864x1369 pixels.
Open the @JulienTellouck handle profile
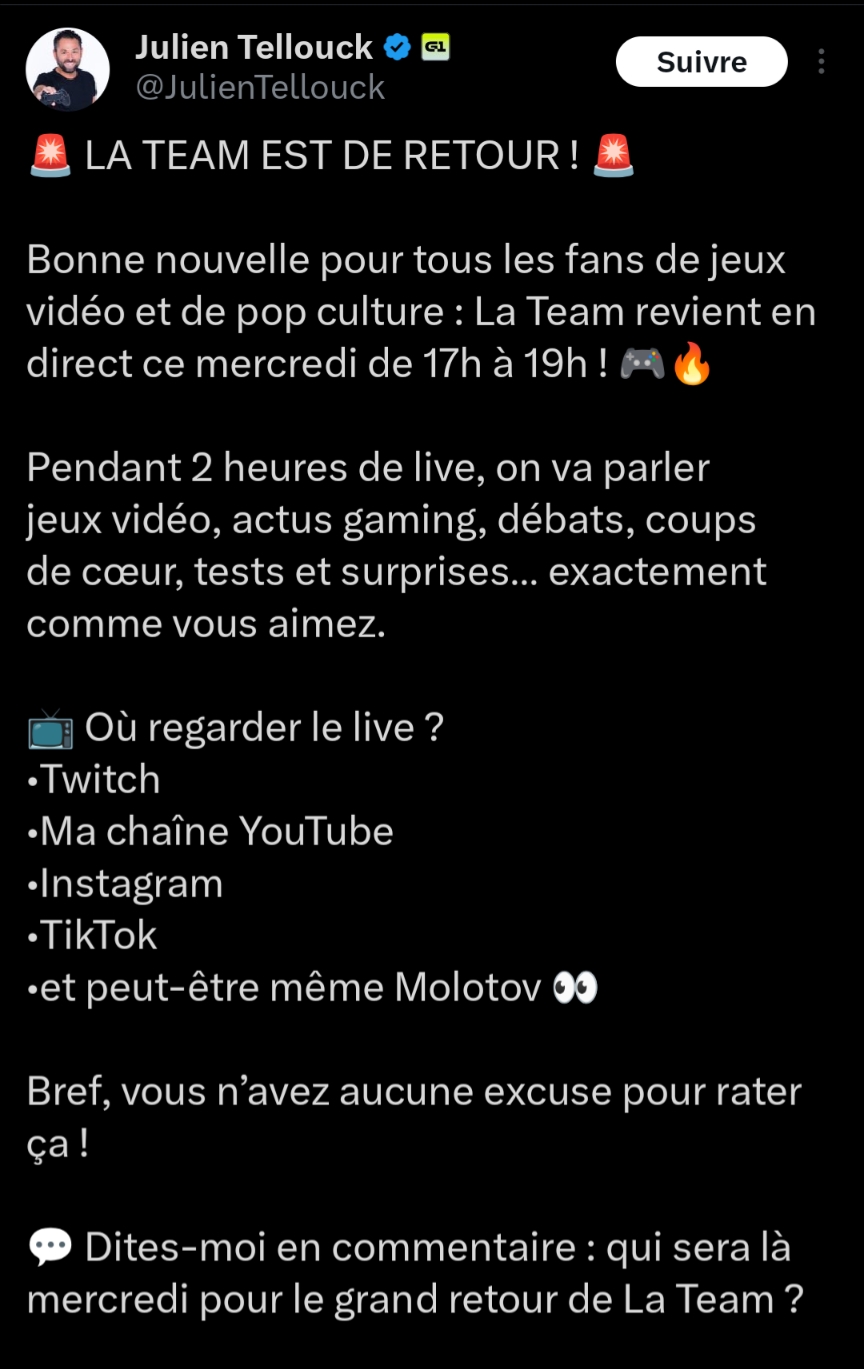pos(259,88)
